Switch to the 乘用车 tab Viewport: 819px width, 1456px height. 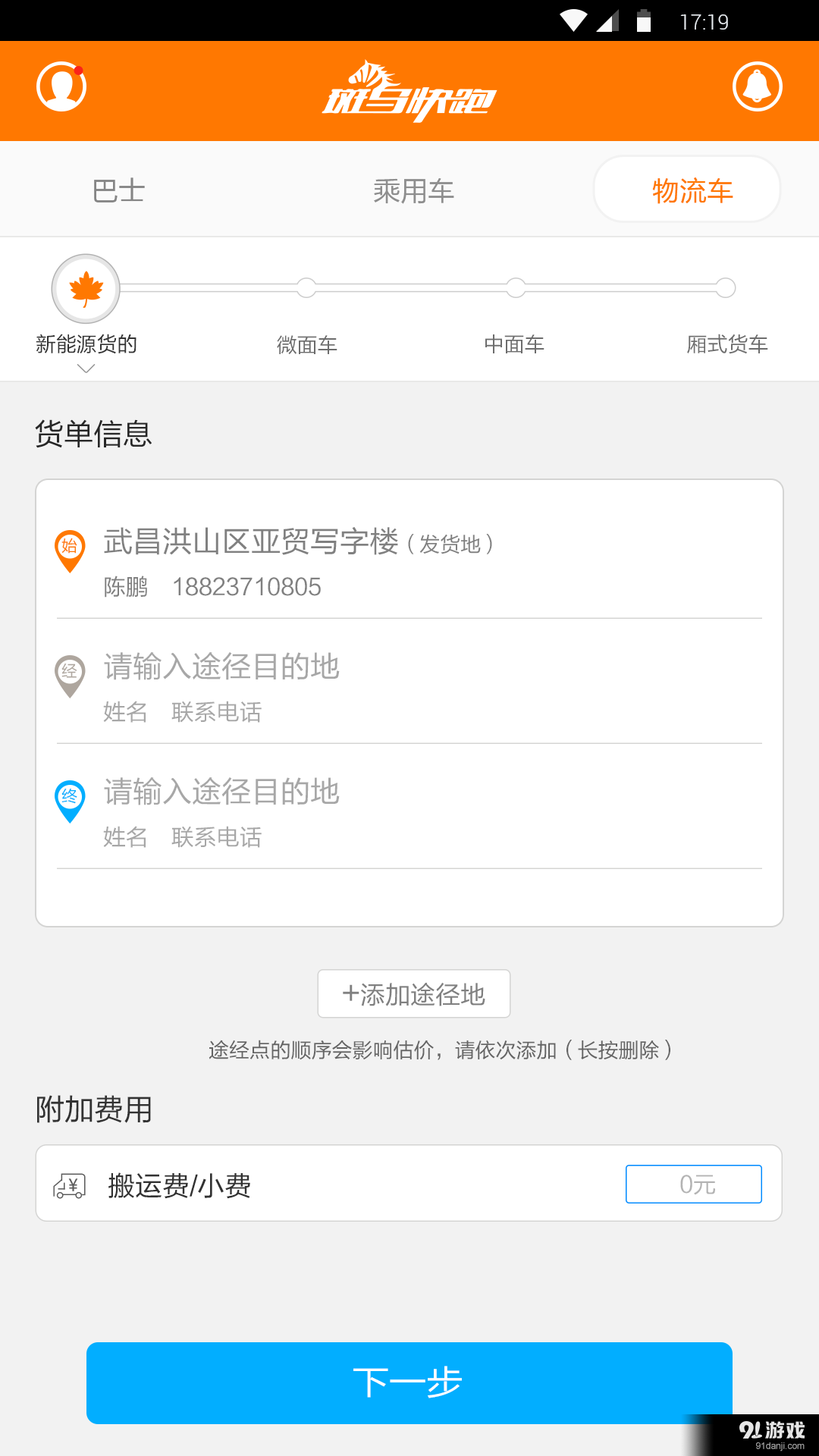[413, 191]
